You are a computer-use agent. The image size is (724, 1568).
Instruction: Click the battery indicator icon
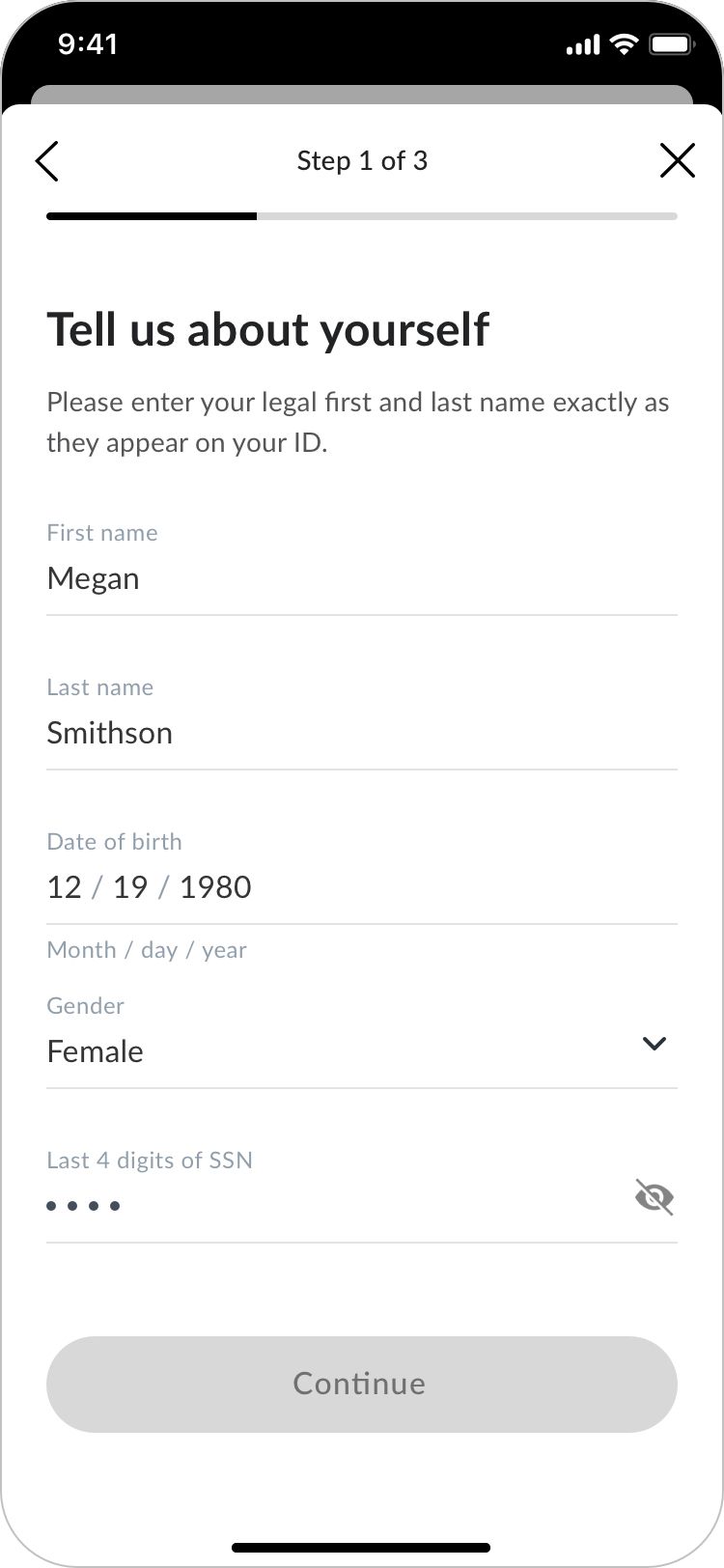672,43
